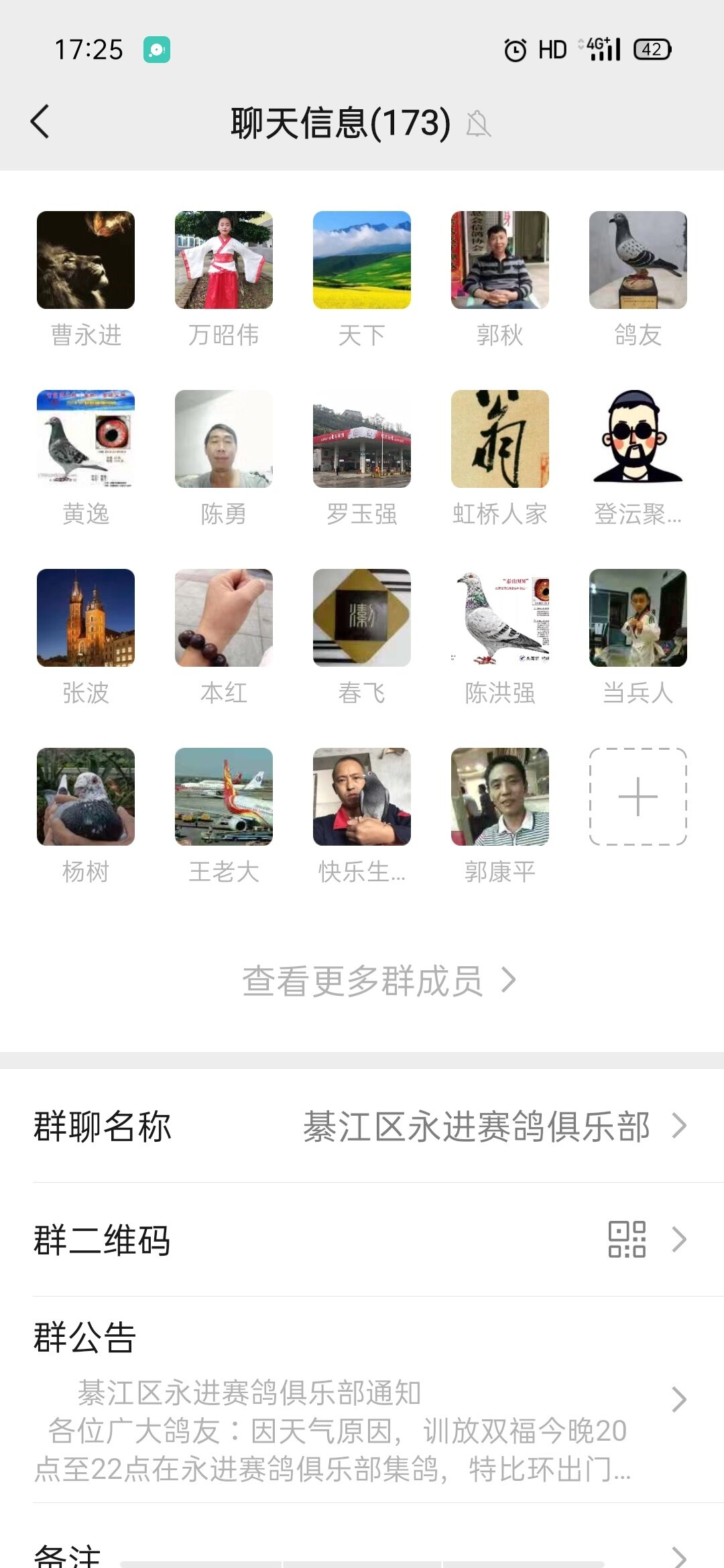Image resolution: width=724 pixels, height=1568 pixels.
Task: Go back from chat info
Action: point(40,122)
